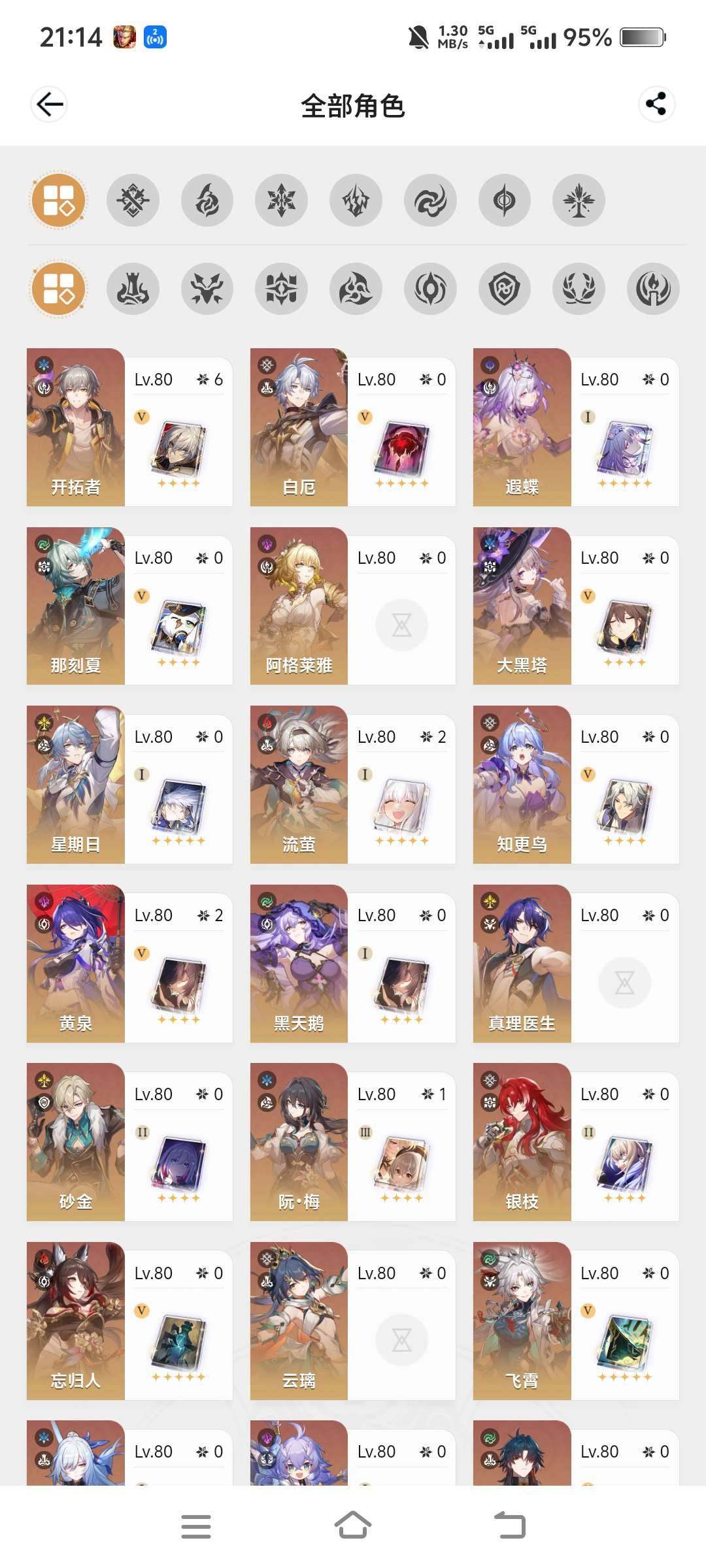Open the 阮·梅 character card

[x=352, y=1143]
